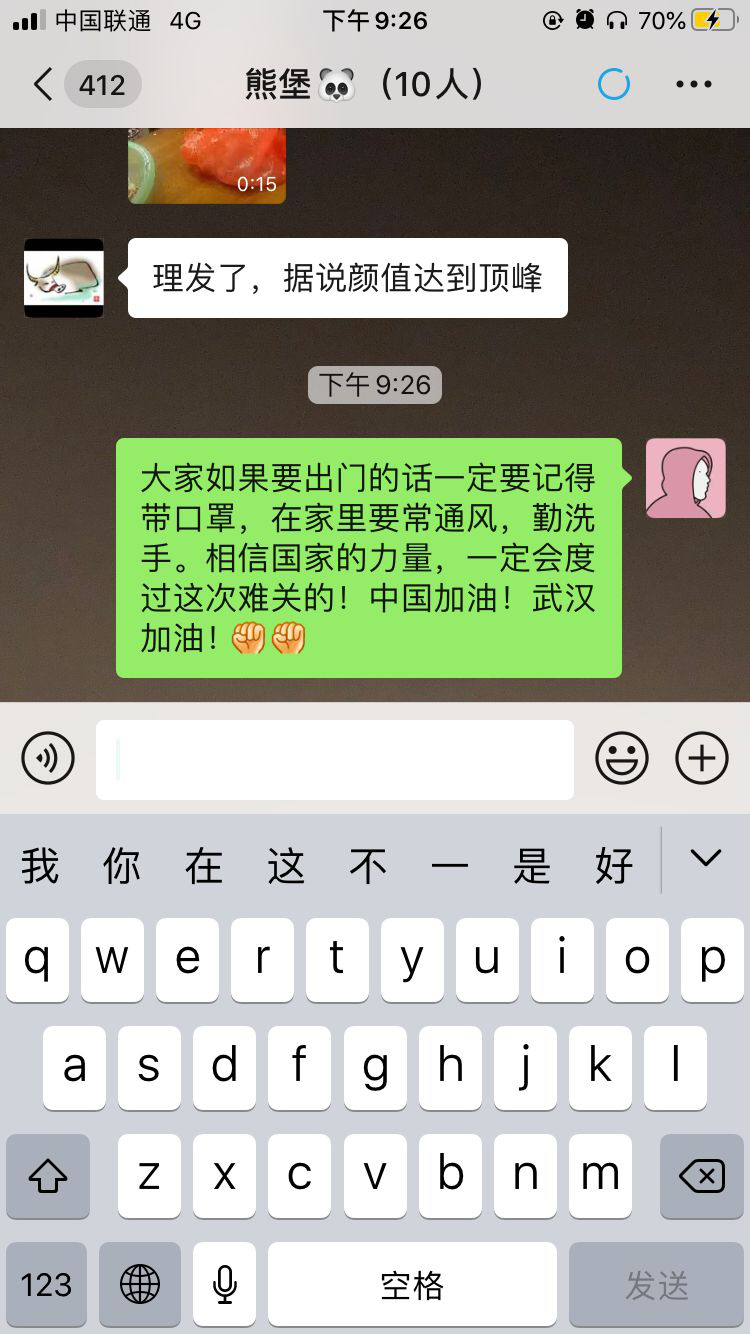Image resolution: width=750 pixels, height=1334 pixels.
Task: Play the 0:15 video message
Action: coord(207,166)
